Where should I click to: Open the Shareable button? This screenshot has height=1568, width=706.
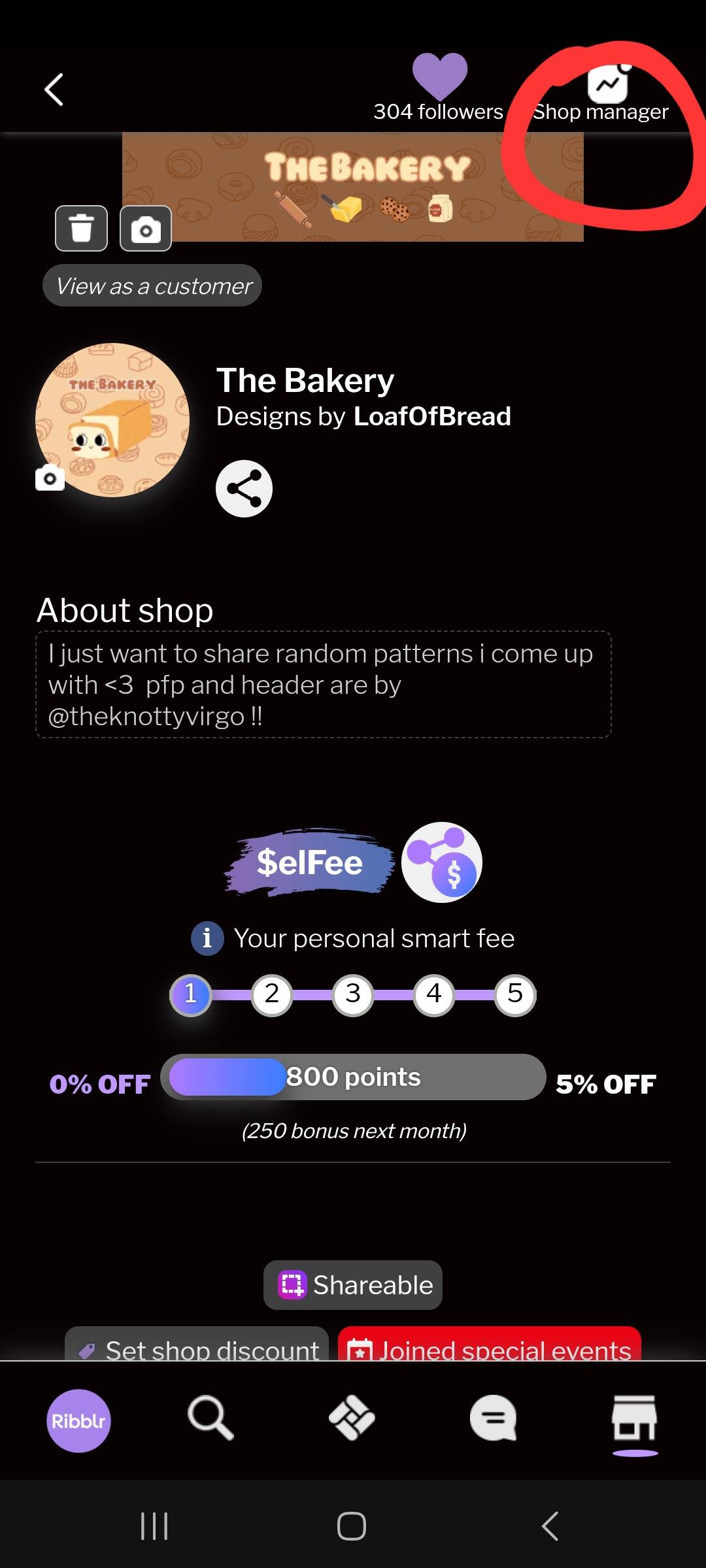(353, 1285)
